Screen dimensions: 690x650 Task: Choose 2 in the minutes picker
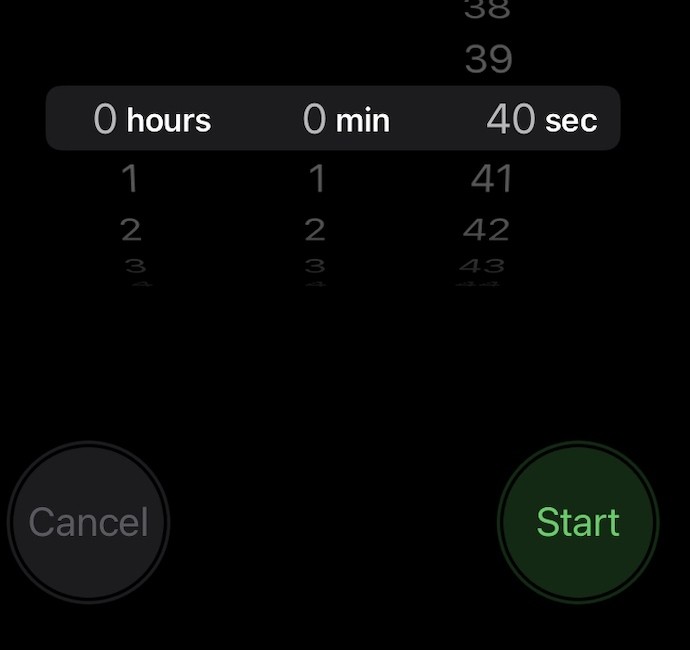pos(315,230)
